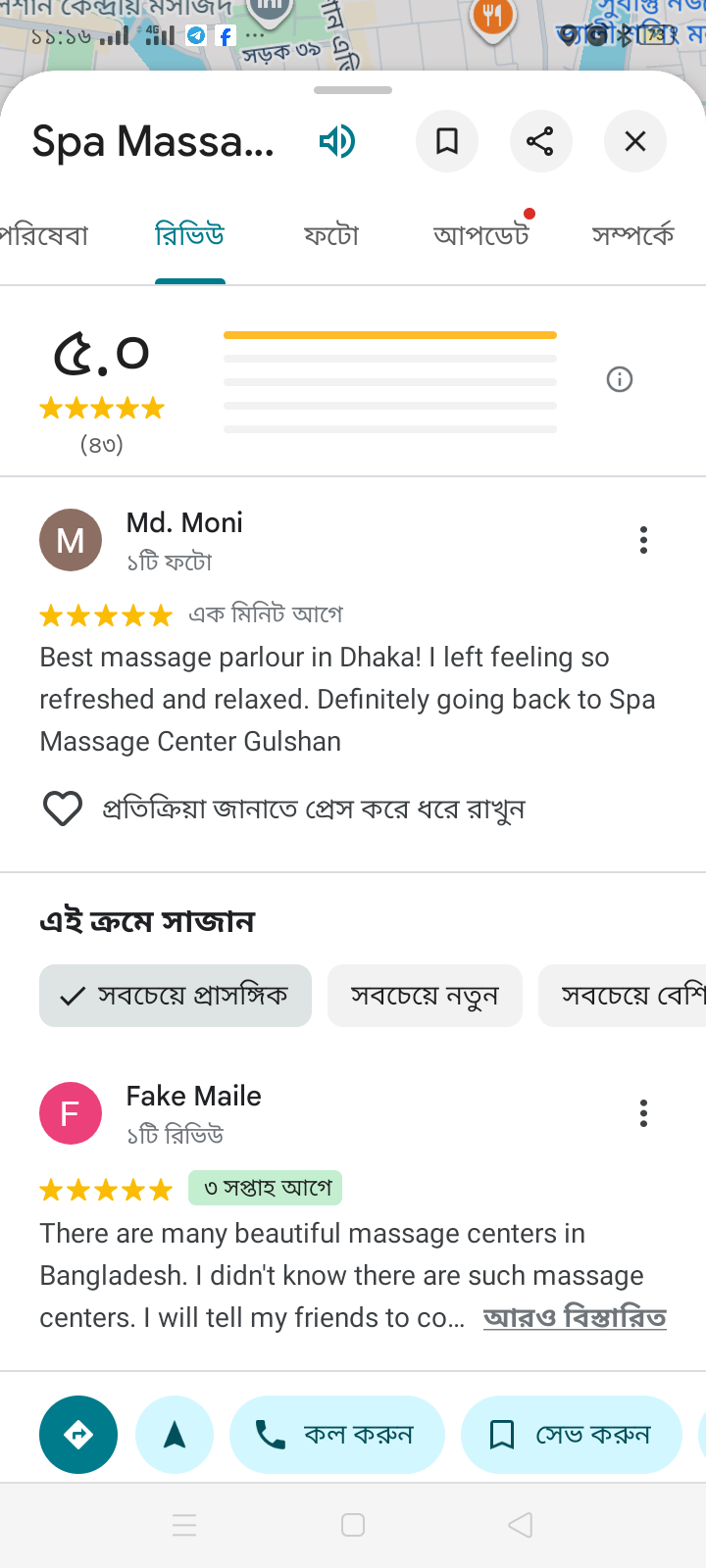Like Md. Moni's review with the heart
Screen dimensions: 706x1568
point(63,808)
